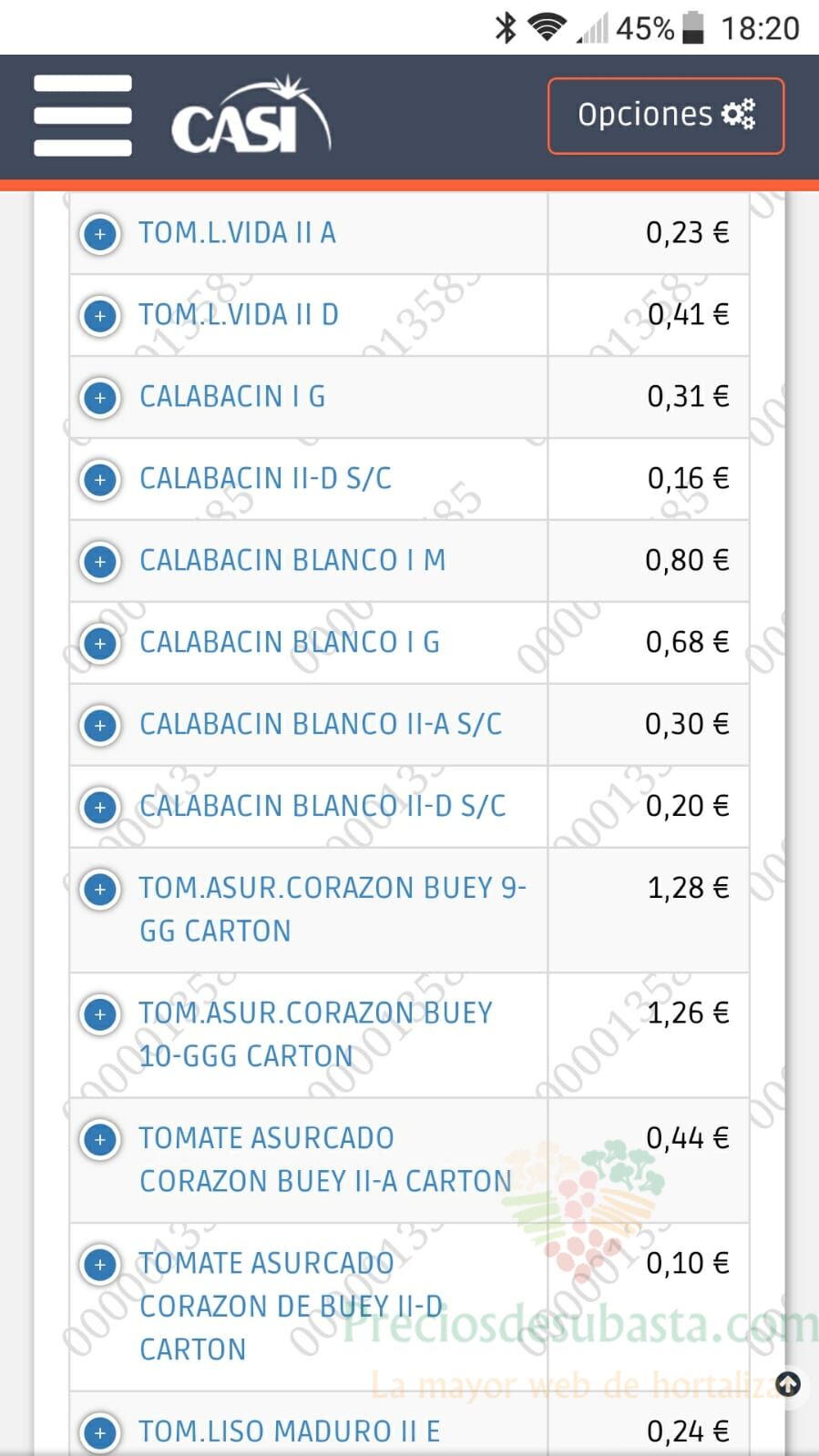Screen dimensions: 819x1456
Task: Expand CALABACIN II-D S/C details
Action: tap(100, 480)
